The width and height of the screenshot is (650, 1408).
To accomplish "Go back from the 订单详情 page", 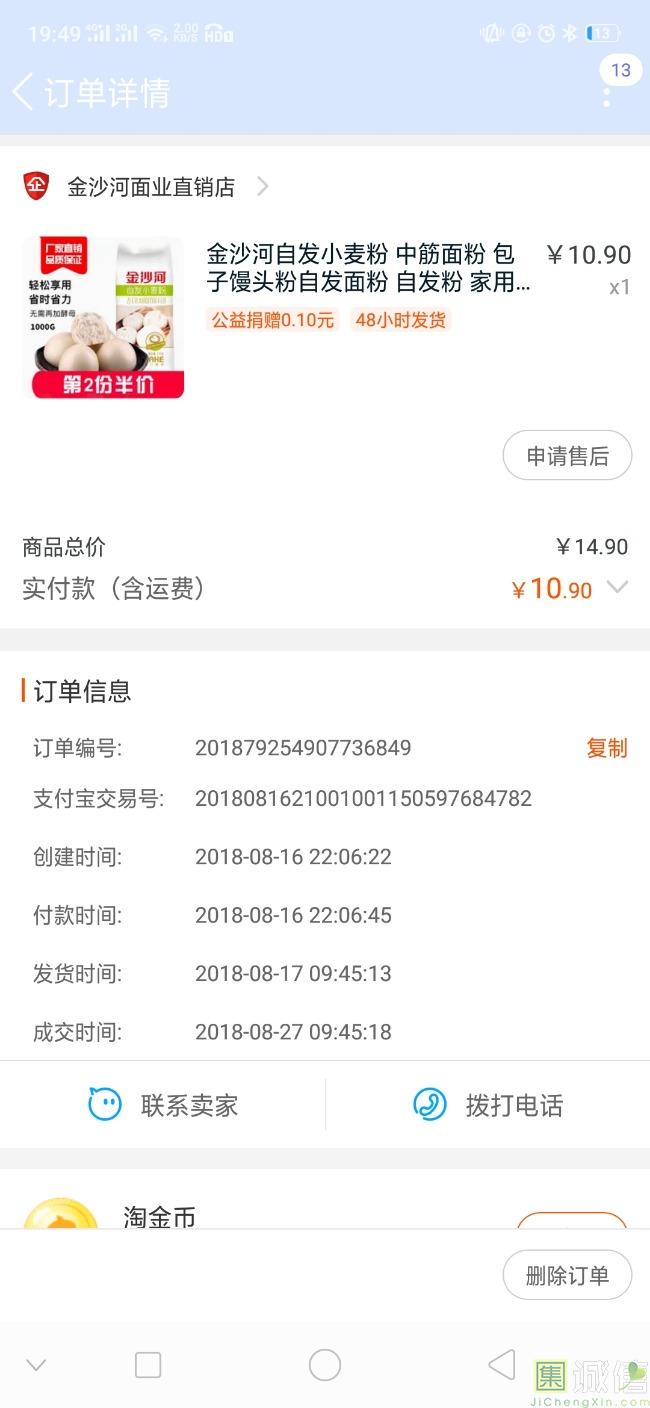I will (x=24, y=92).
